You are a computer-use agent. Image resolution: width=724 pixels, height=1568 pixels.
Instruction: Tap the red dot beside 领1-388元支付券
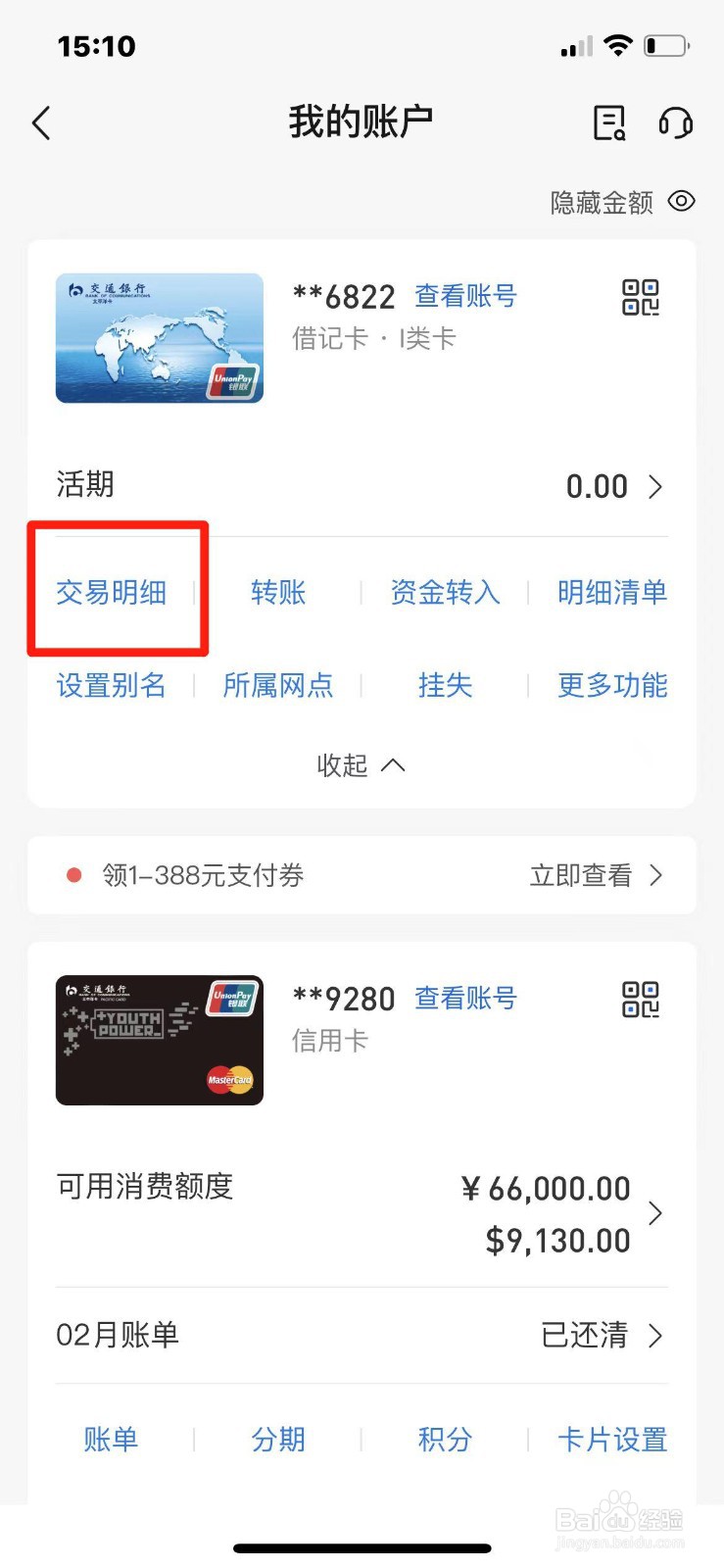[73, 874]
